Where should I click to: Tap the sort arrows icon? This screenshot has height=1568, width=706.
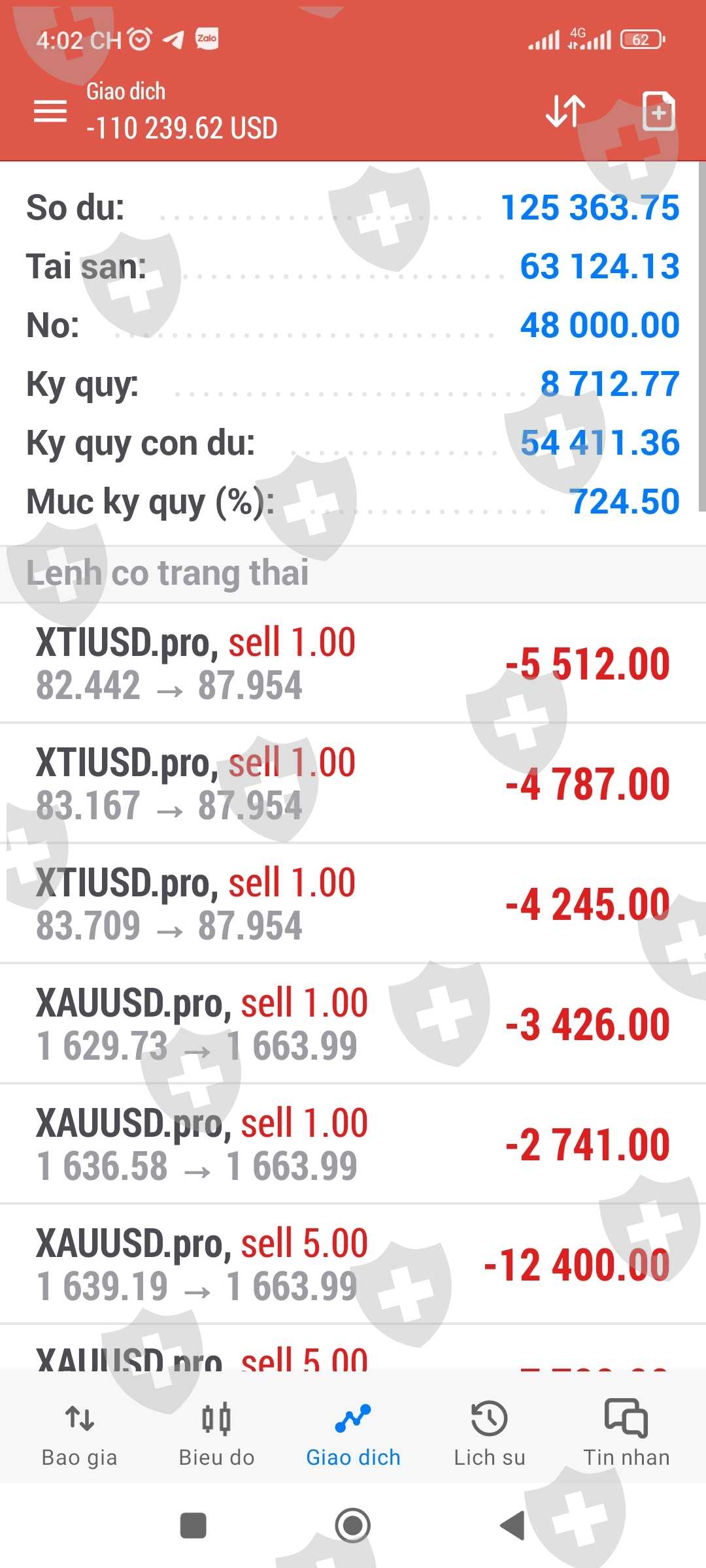[x=565, y=111]
